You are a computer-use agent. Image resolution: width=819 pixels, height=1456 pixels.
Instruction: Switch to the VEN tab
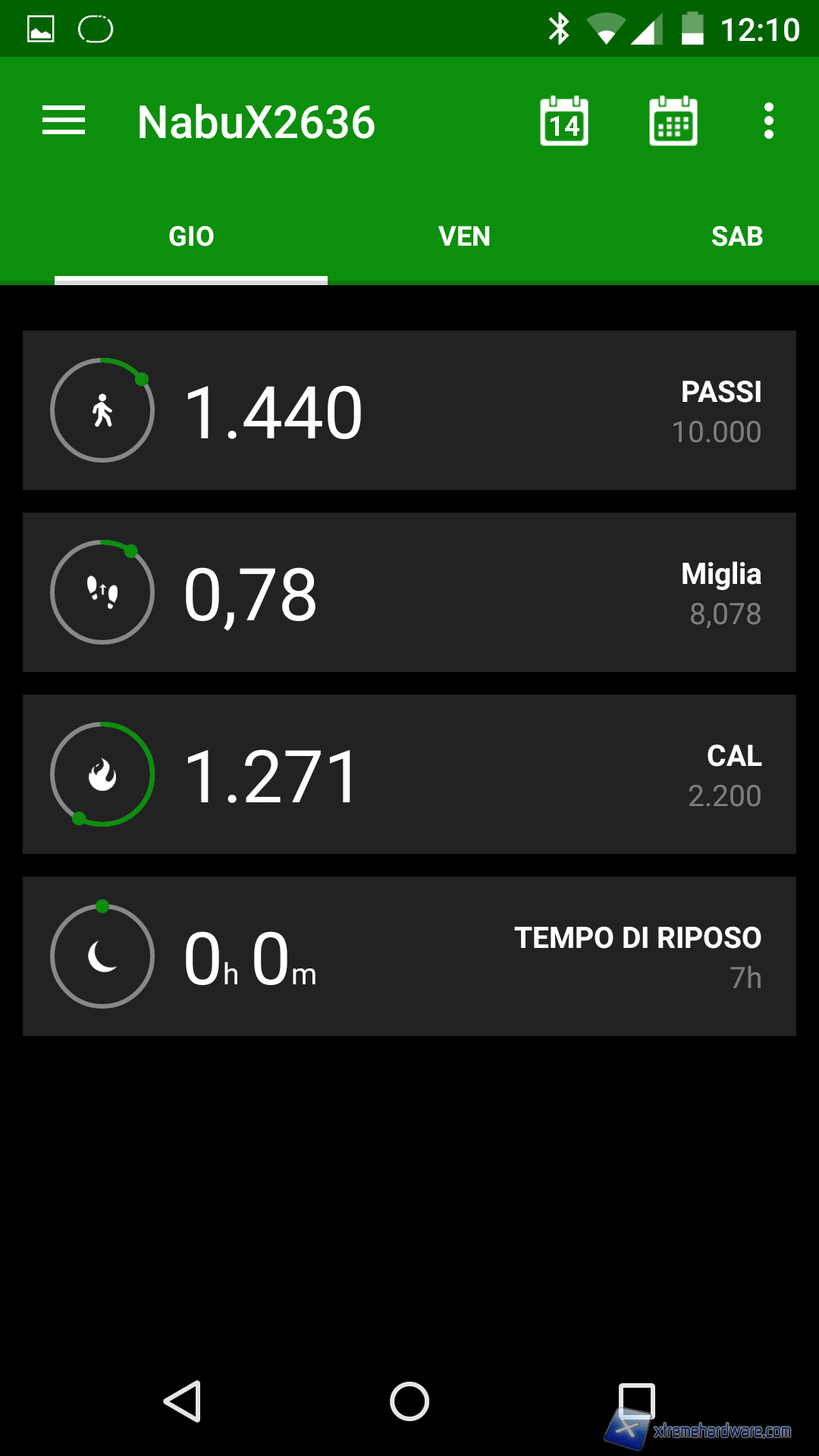click(x=464, y=237)
